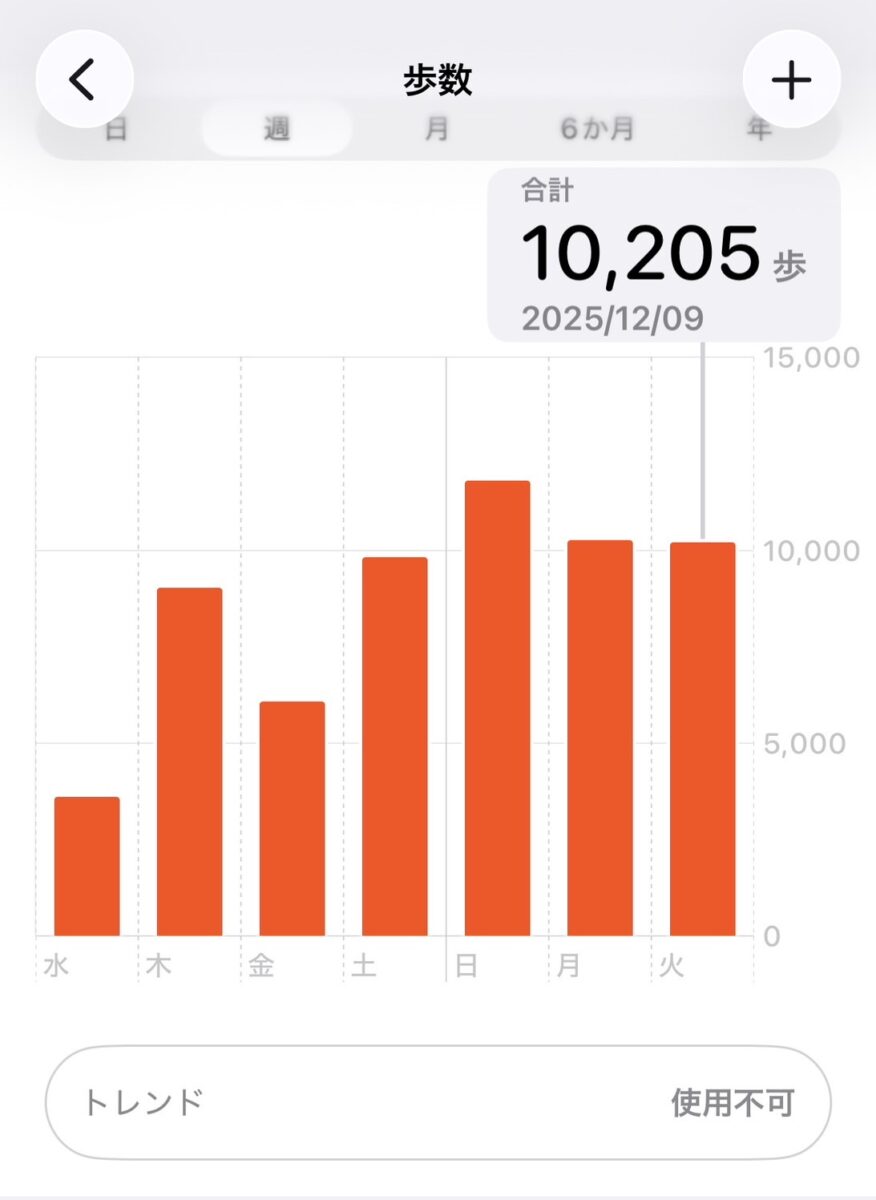Select the 水 bar in the chart

click(87, 866)
